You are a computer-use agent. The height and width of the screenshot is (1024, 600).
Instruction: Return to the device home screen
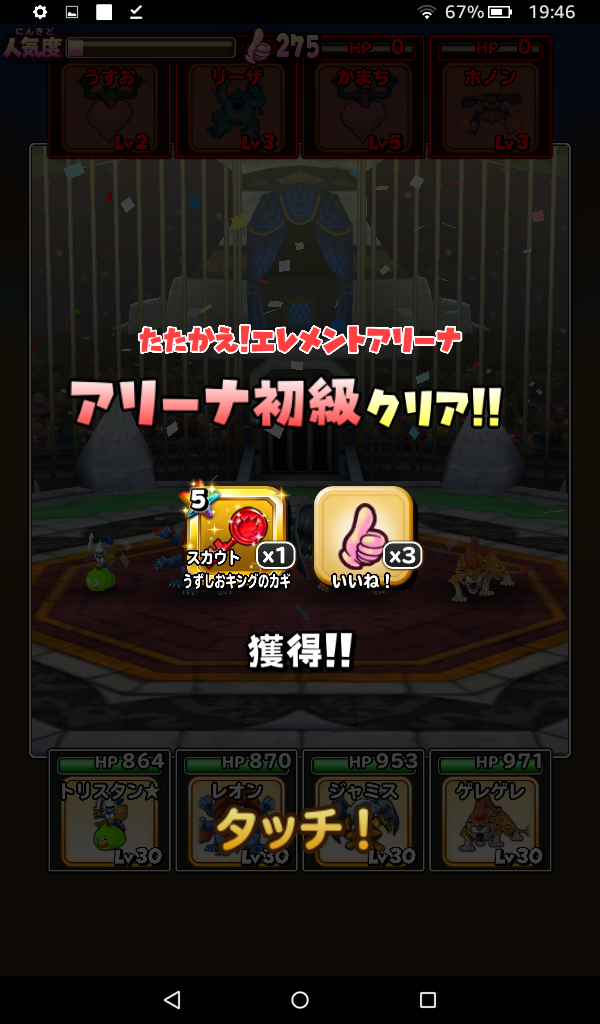tap(300, 1000)
